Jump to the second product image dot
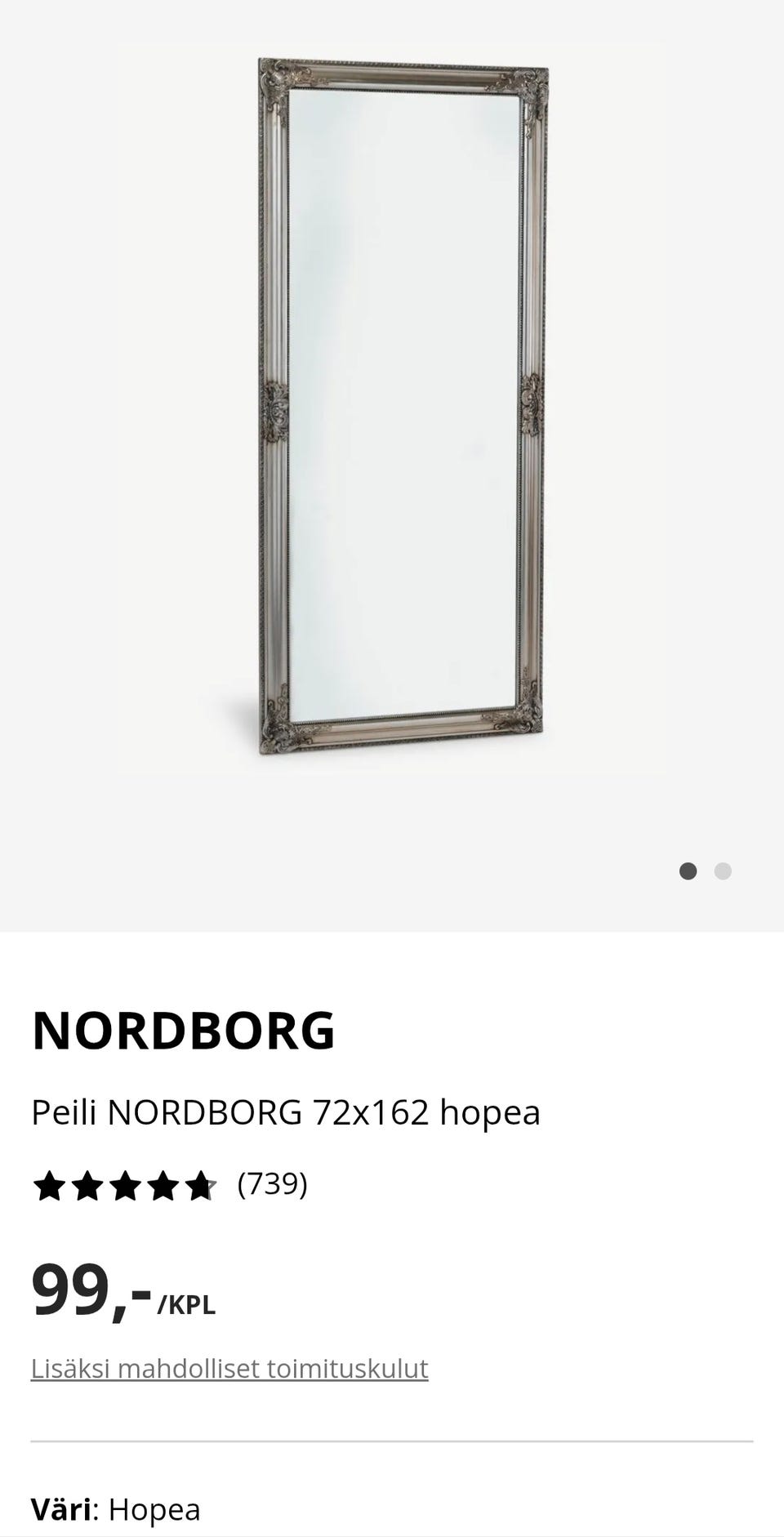This screenshot has width=784, height=1537. coord(723,871)
